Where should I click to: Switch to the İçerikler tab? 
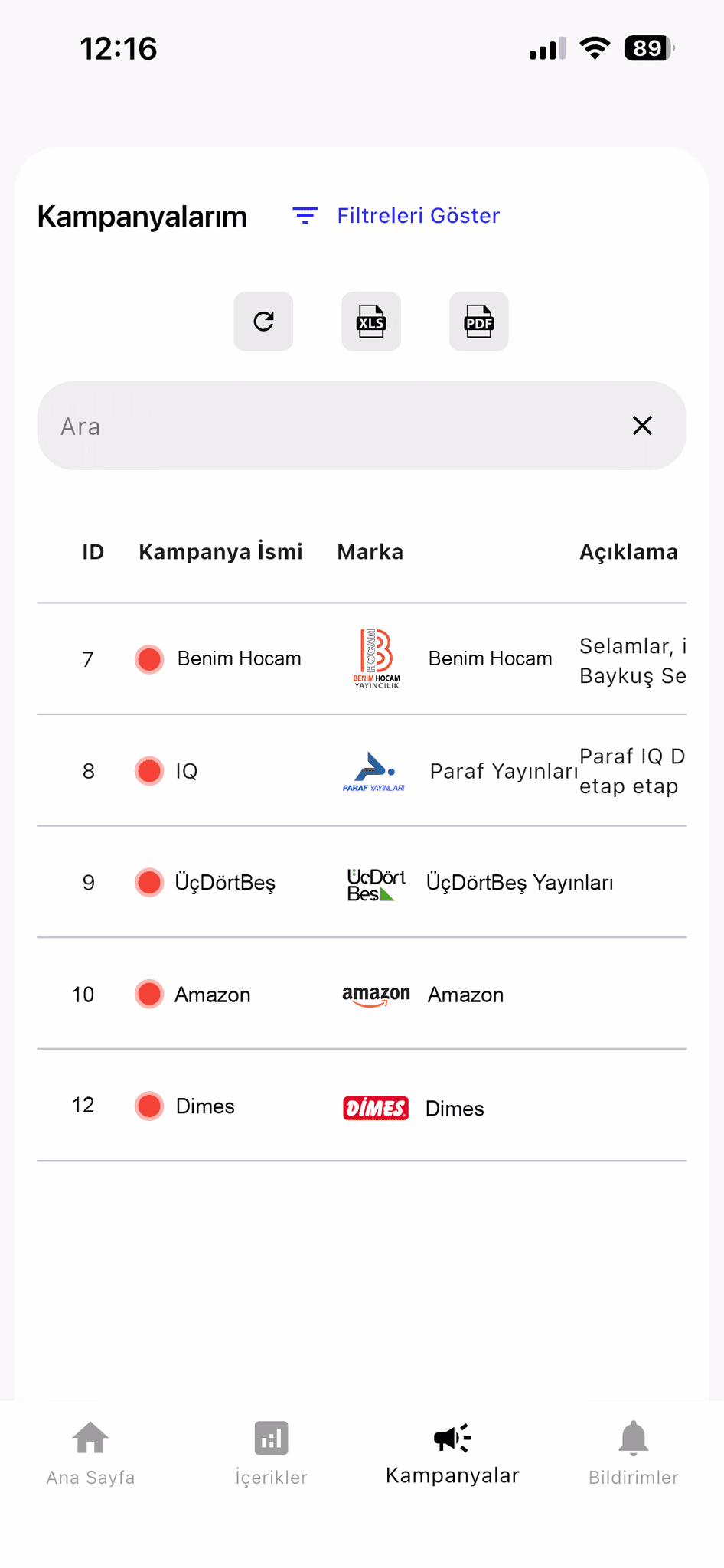[271, 1453]
